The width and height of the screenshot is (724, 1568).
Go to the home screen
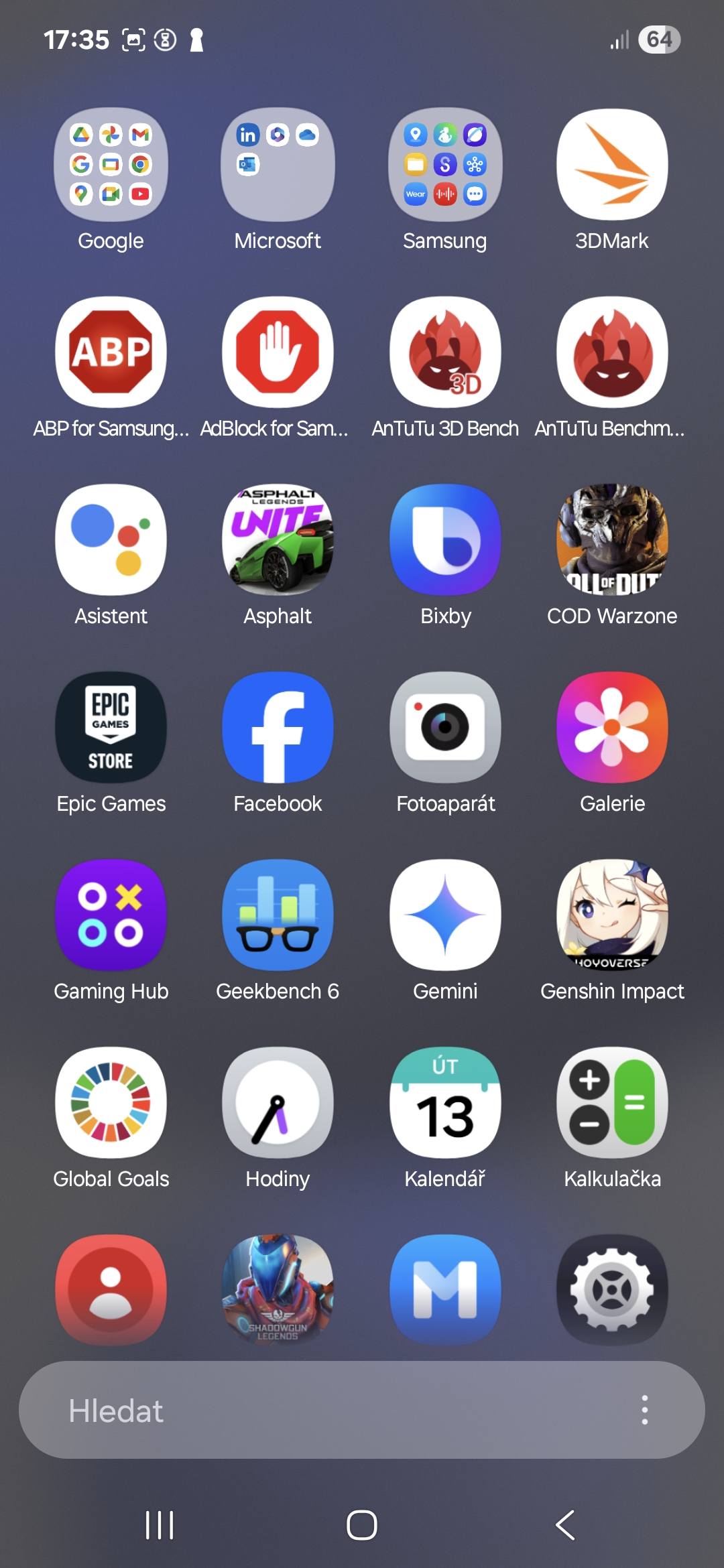(362, 1525)
